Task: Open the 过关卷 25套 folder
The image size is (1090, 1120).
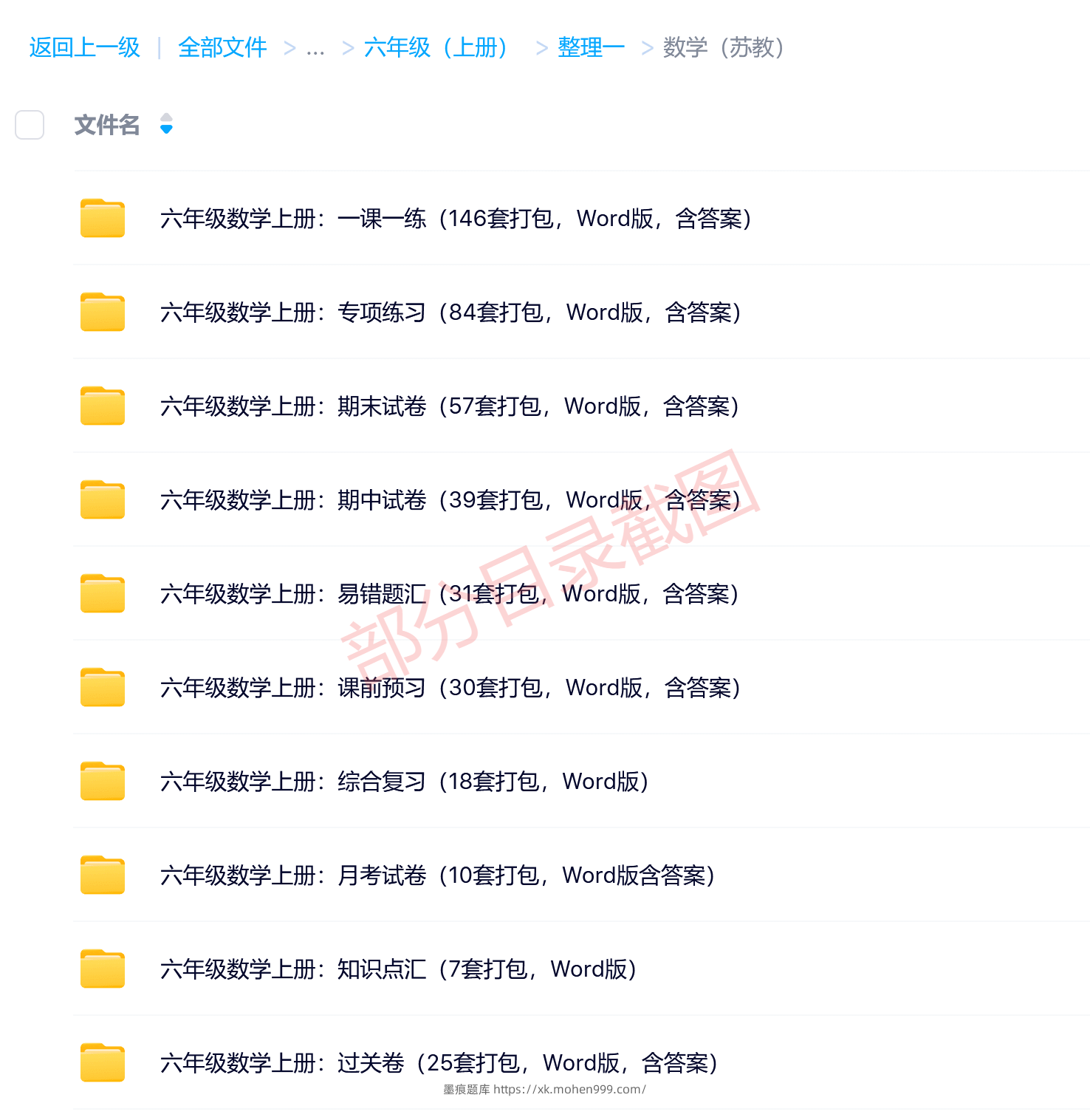Action: 439,1063
